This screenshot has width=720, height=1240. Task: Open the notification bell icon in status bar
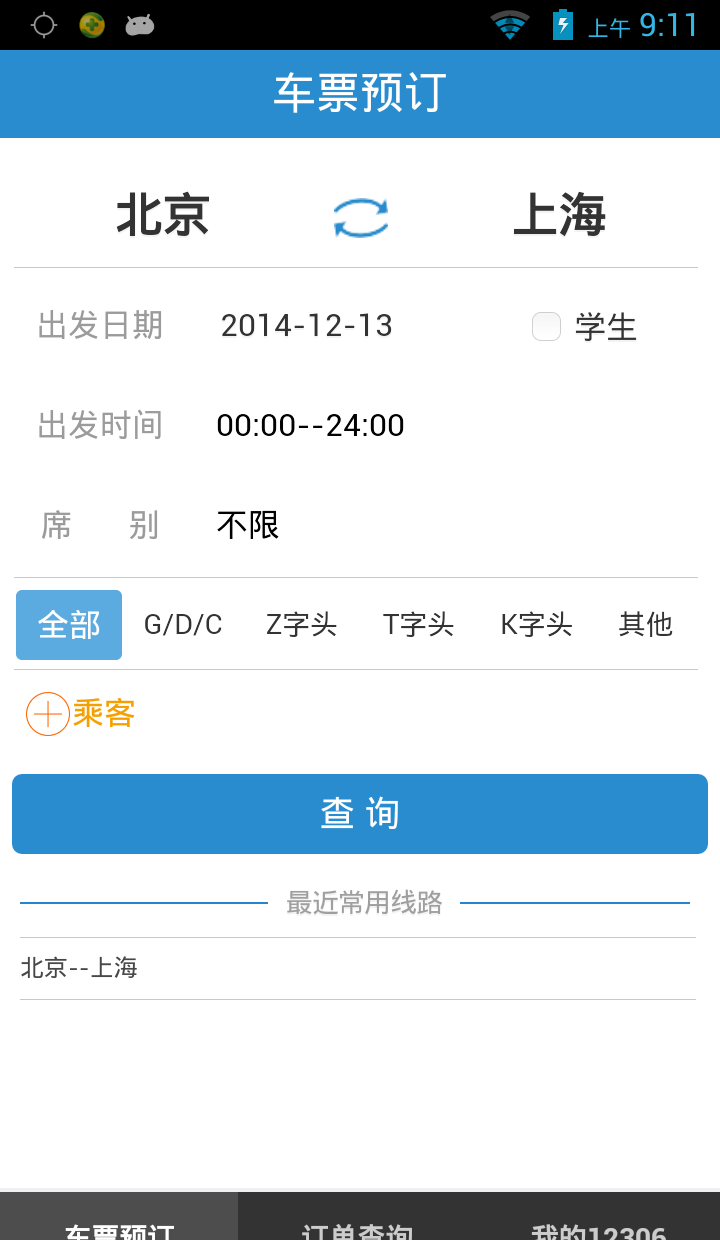(x=42, y=24)
